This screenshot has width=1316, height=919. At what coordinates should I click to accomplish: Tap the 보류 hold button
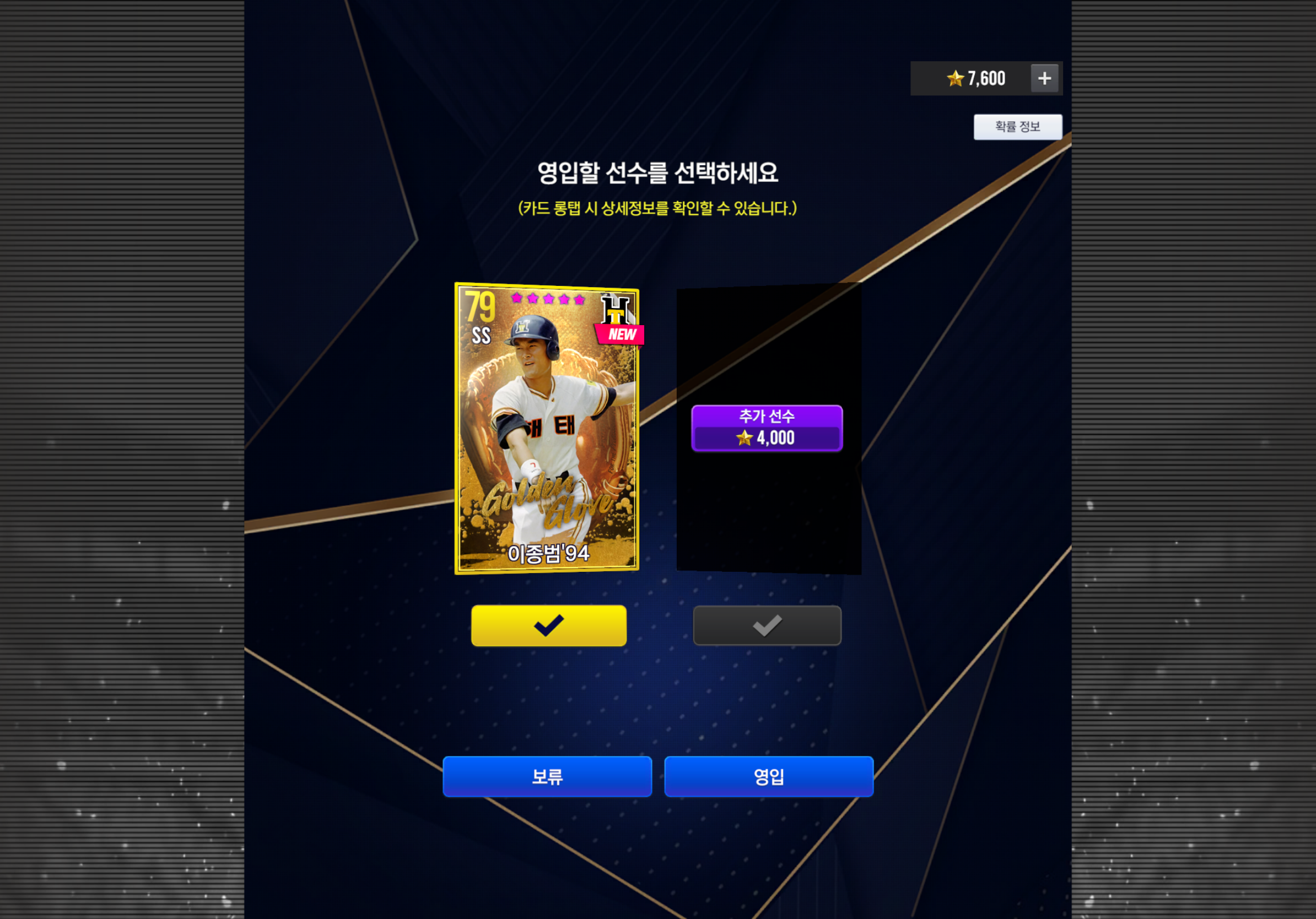(547, 776)
